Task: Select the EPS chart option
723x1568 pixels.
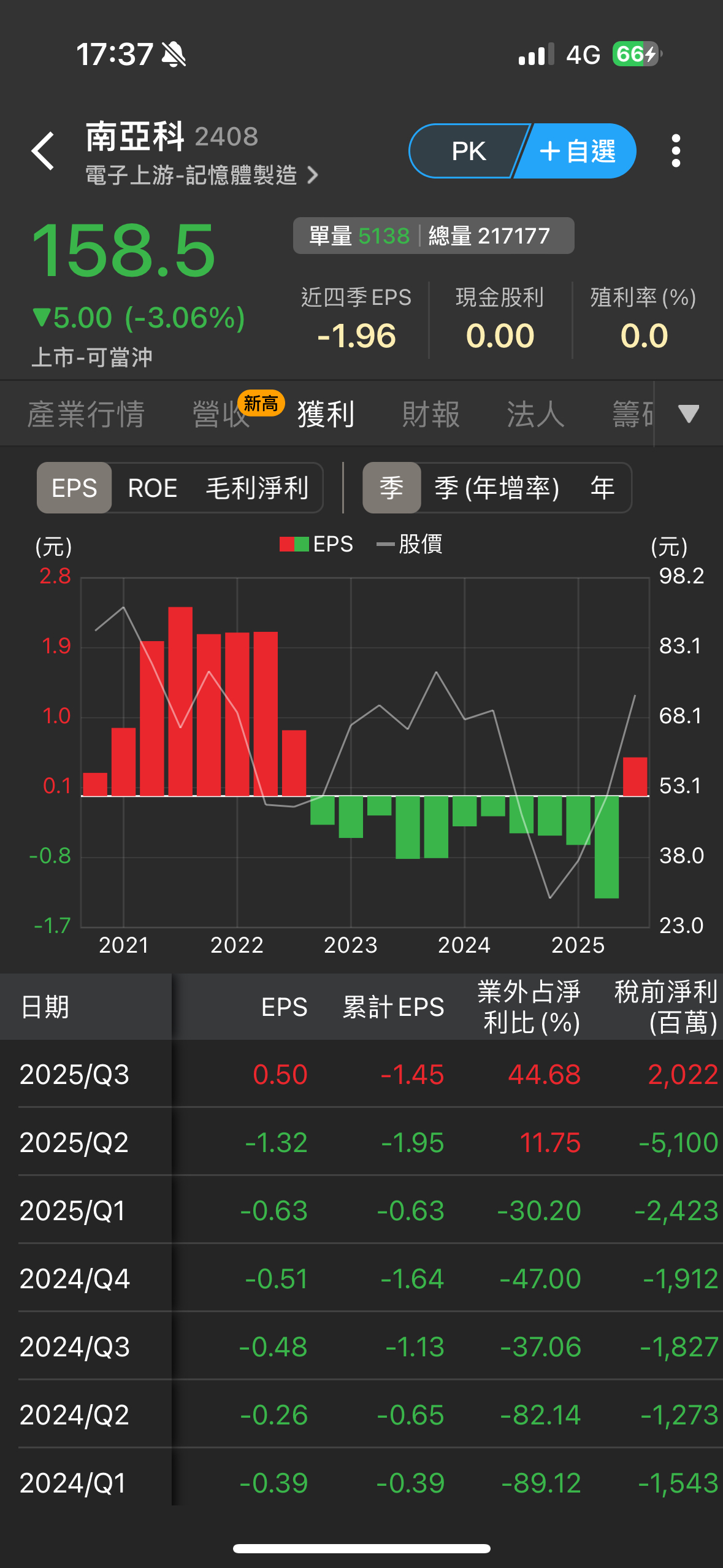Action: pyautogui.click(x=74, y=488)
